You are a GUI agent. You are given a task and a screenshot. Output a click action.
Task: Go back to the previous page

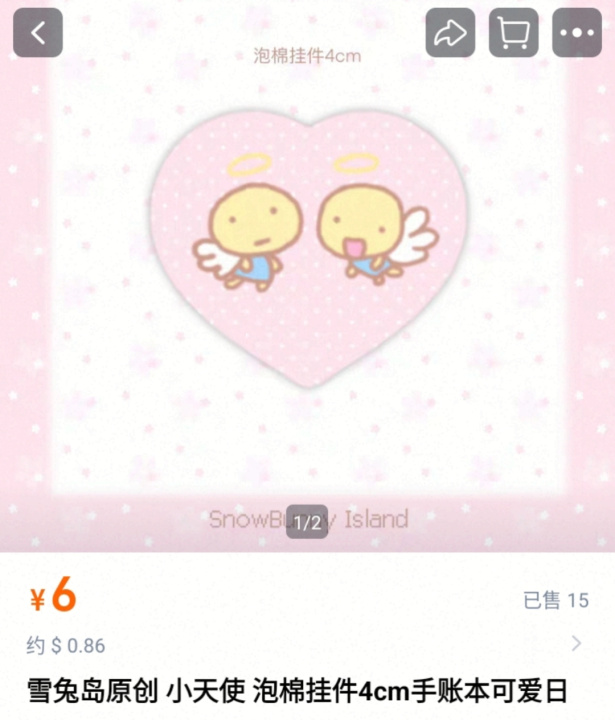38,33
